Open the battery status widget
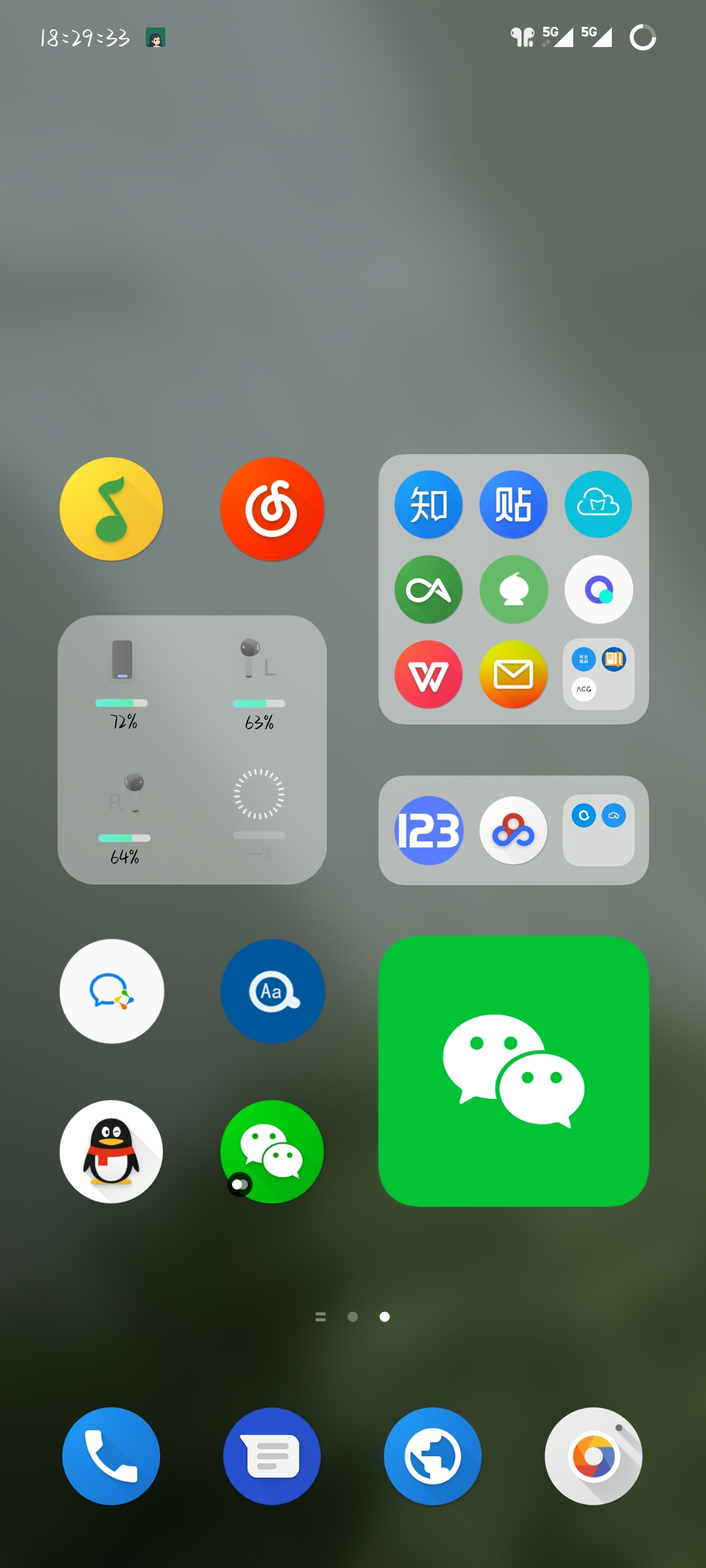The height and width of the screenshot is (1568, 706). pos(192,750)
